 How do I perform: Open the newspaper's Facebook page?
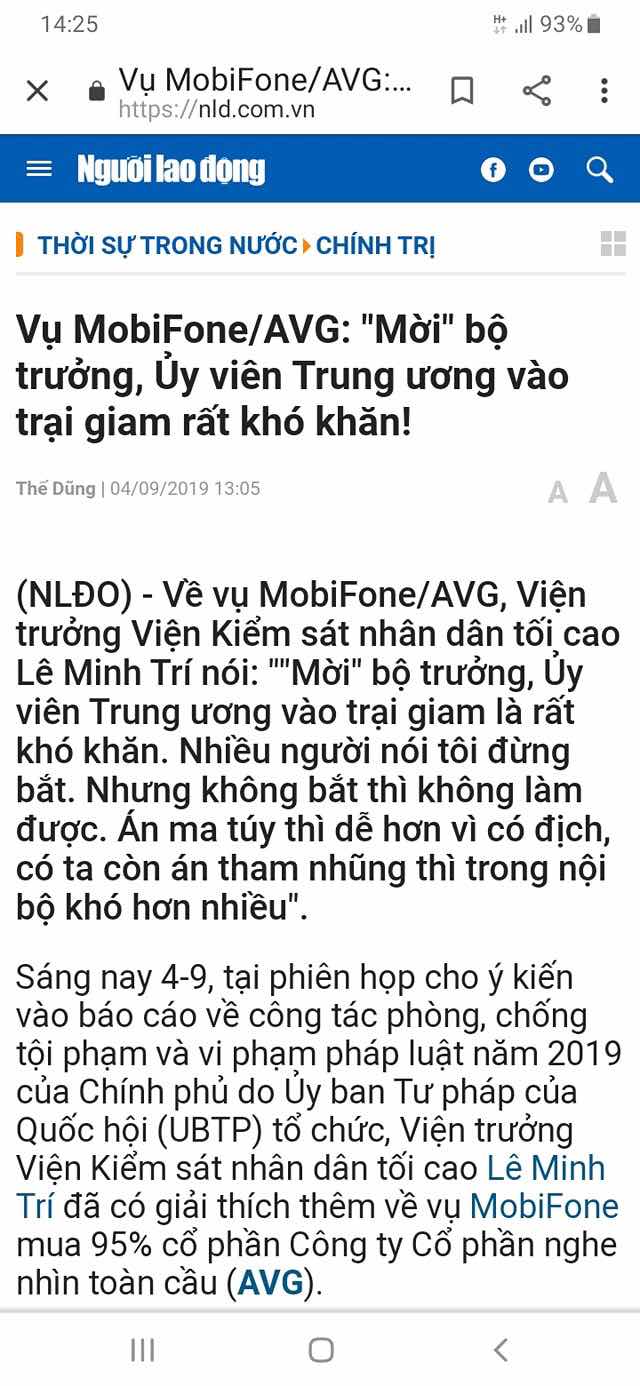click(x=493, y=170)
